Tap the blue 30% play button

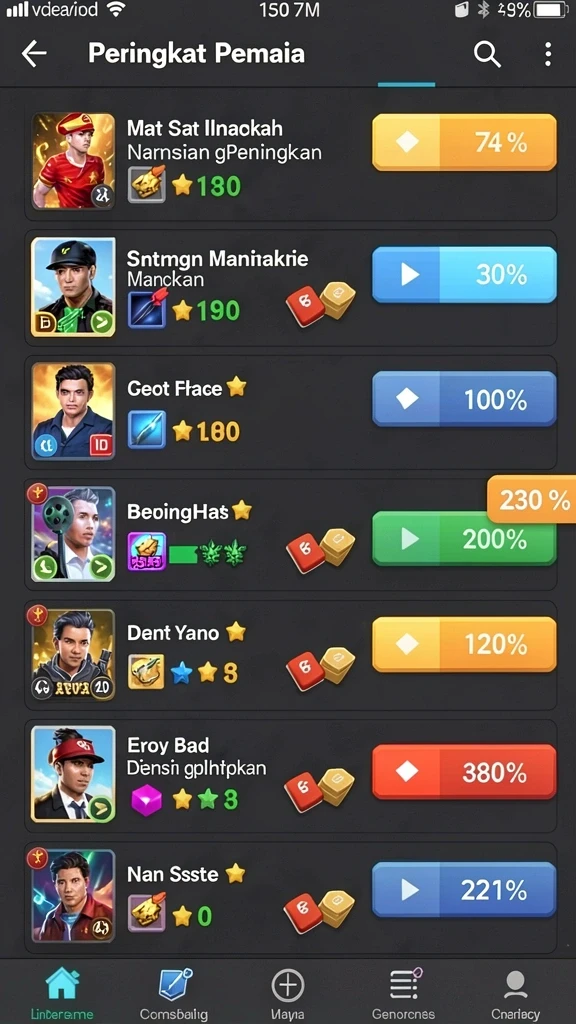point(464,275)
